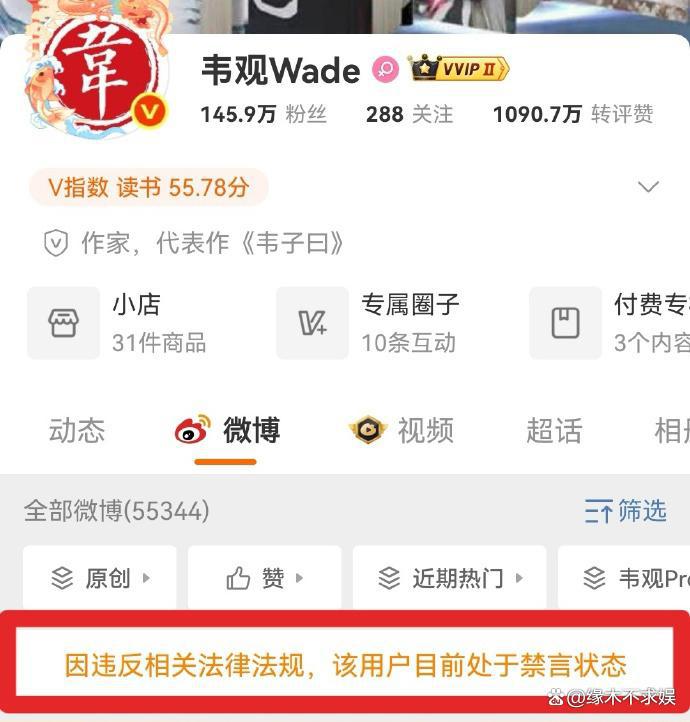Open 小店 with 31件商品
Viewport: 690px width, 722px height.
click(120, 322)
